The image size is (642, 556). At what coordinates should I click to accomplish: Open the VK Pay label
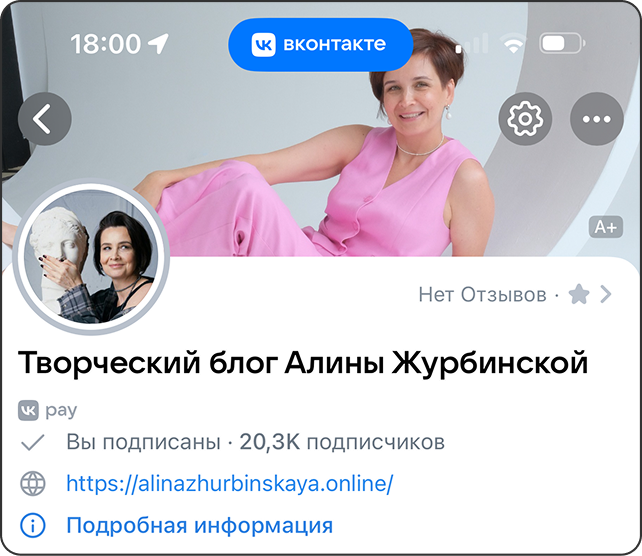tap(48, 410)
